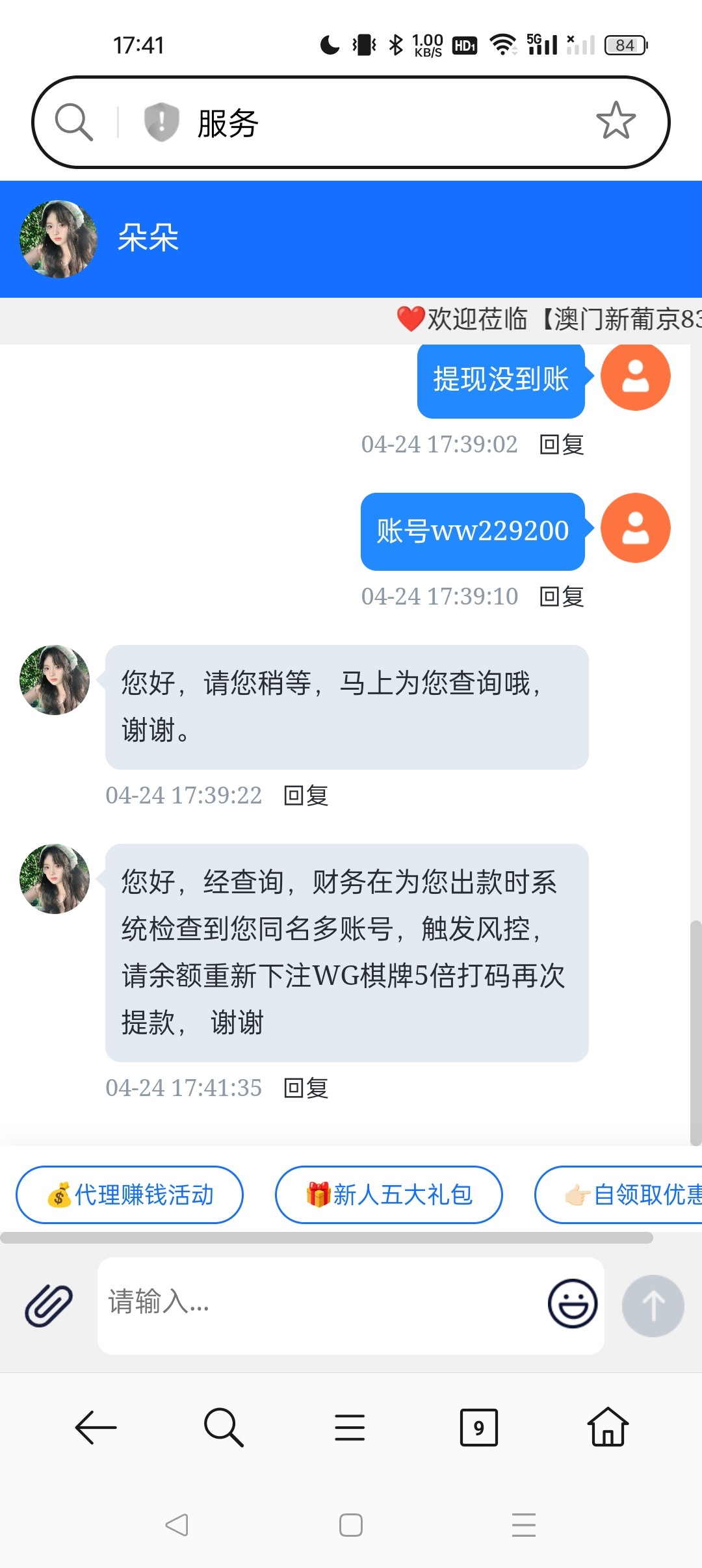
Task: Open the site security shield icon
Action: pyautogui.click(x=161, y=122)
